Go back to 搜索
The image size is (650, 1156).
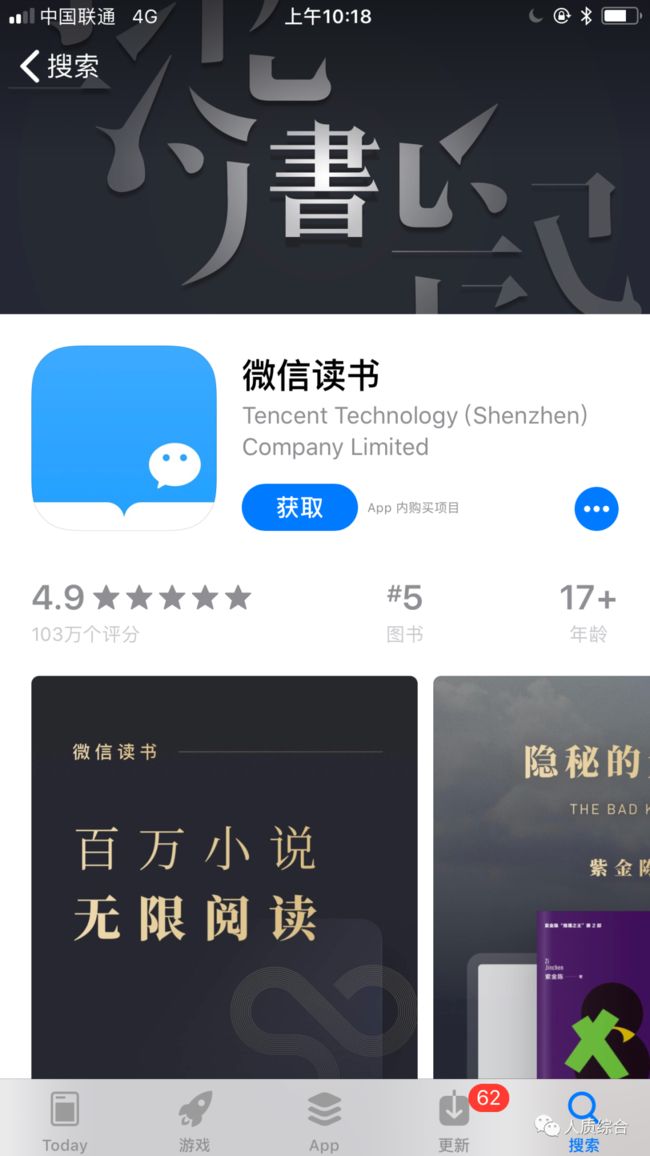tap(59, 66)
